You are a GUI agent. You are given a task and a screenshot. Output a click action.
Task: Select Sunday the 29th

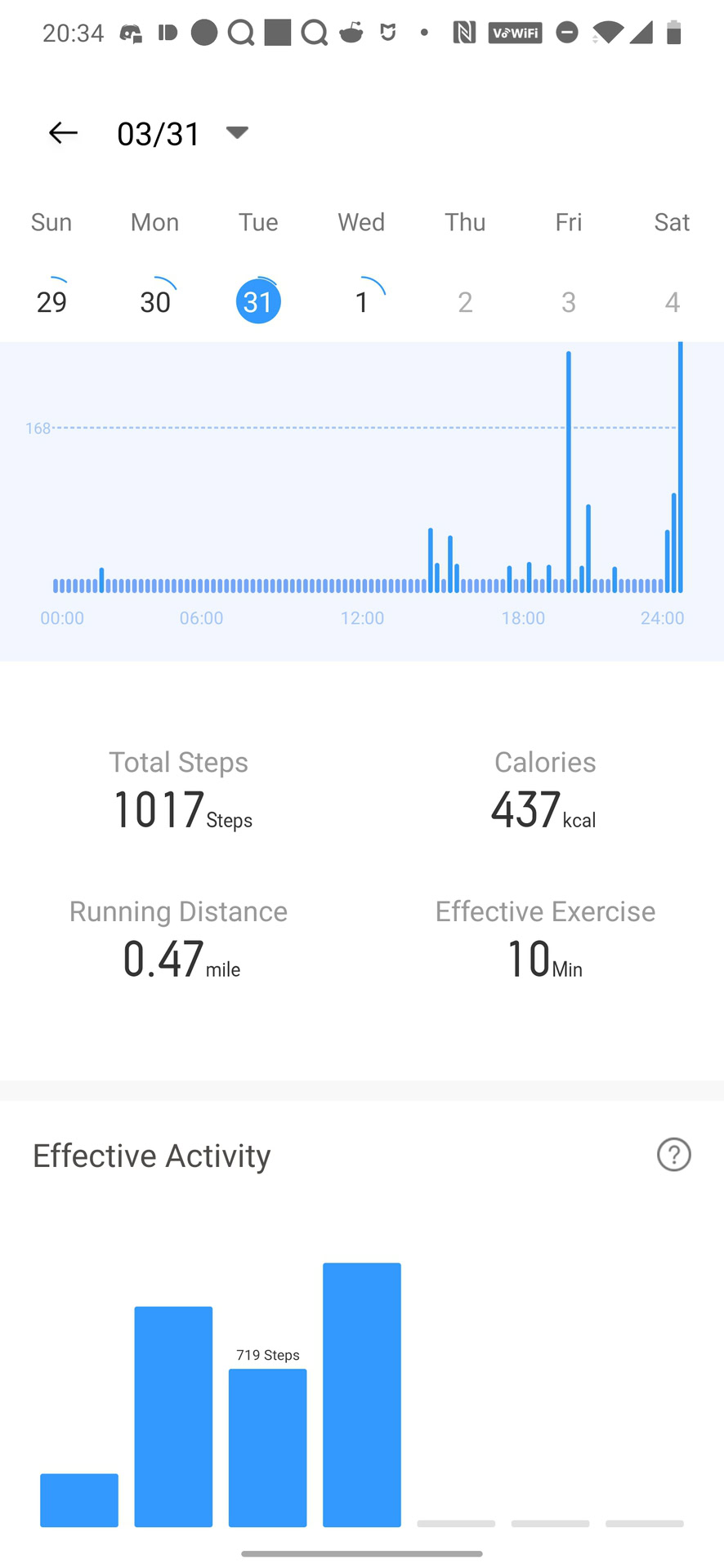(51, 301)
